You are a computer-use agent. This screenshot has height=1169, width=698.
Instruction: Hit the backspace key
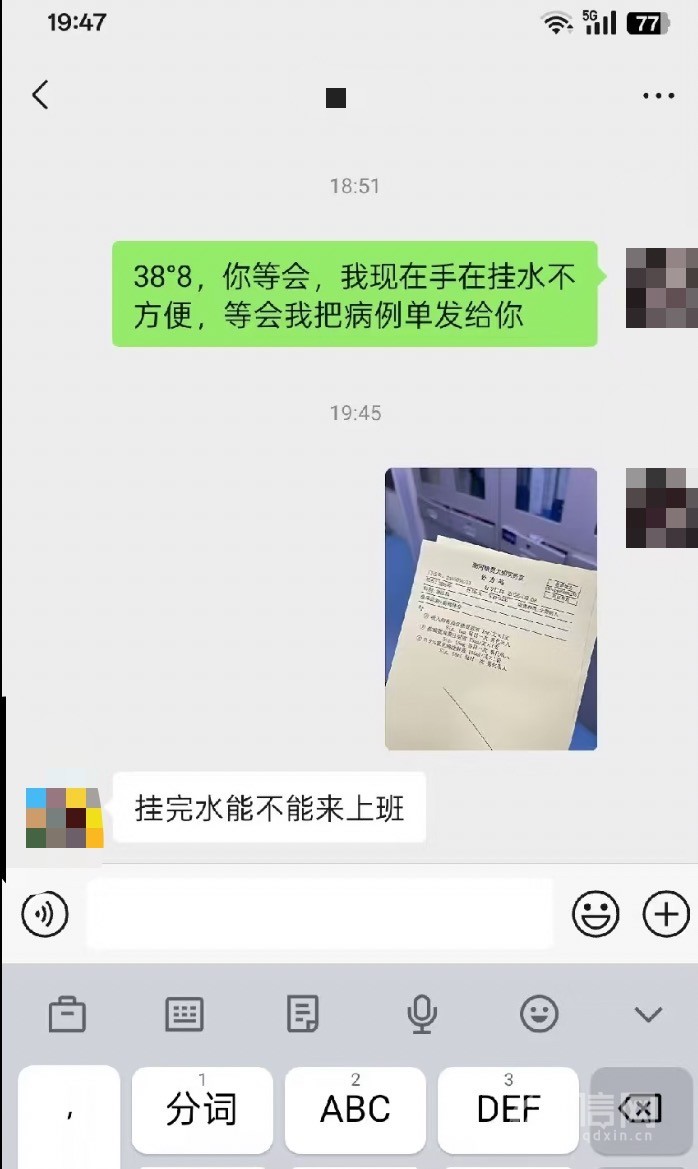(x=640, y=1109)
